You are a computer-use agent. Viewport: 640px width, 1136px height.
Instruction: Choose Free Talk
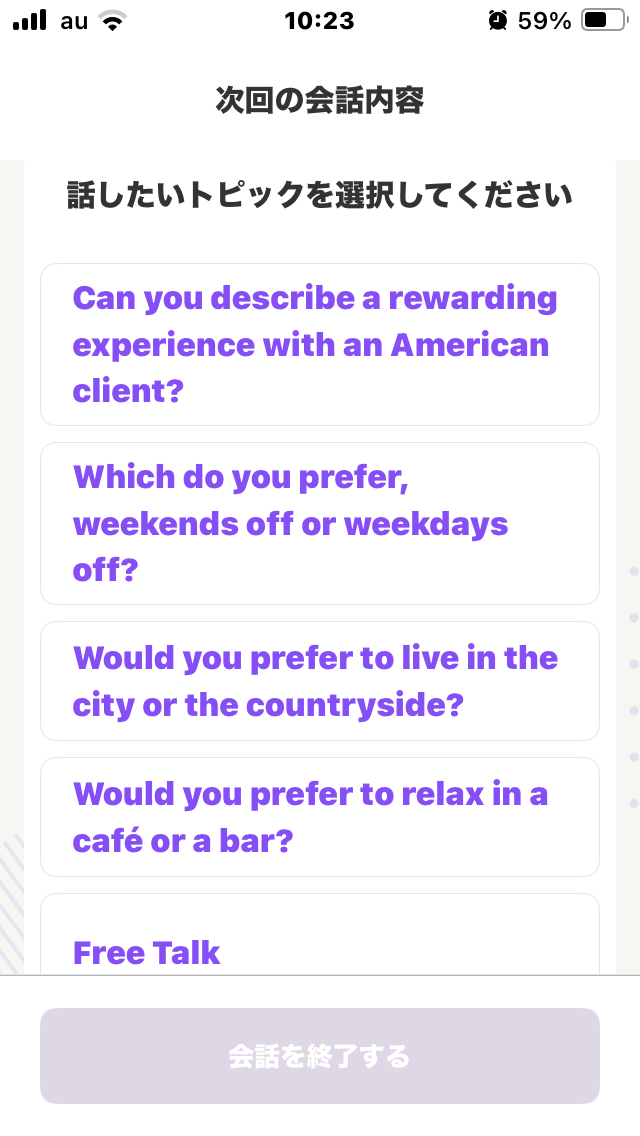click(x=320, y=935)
